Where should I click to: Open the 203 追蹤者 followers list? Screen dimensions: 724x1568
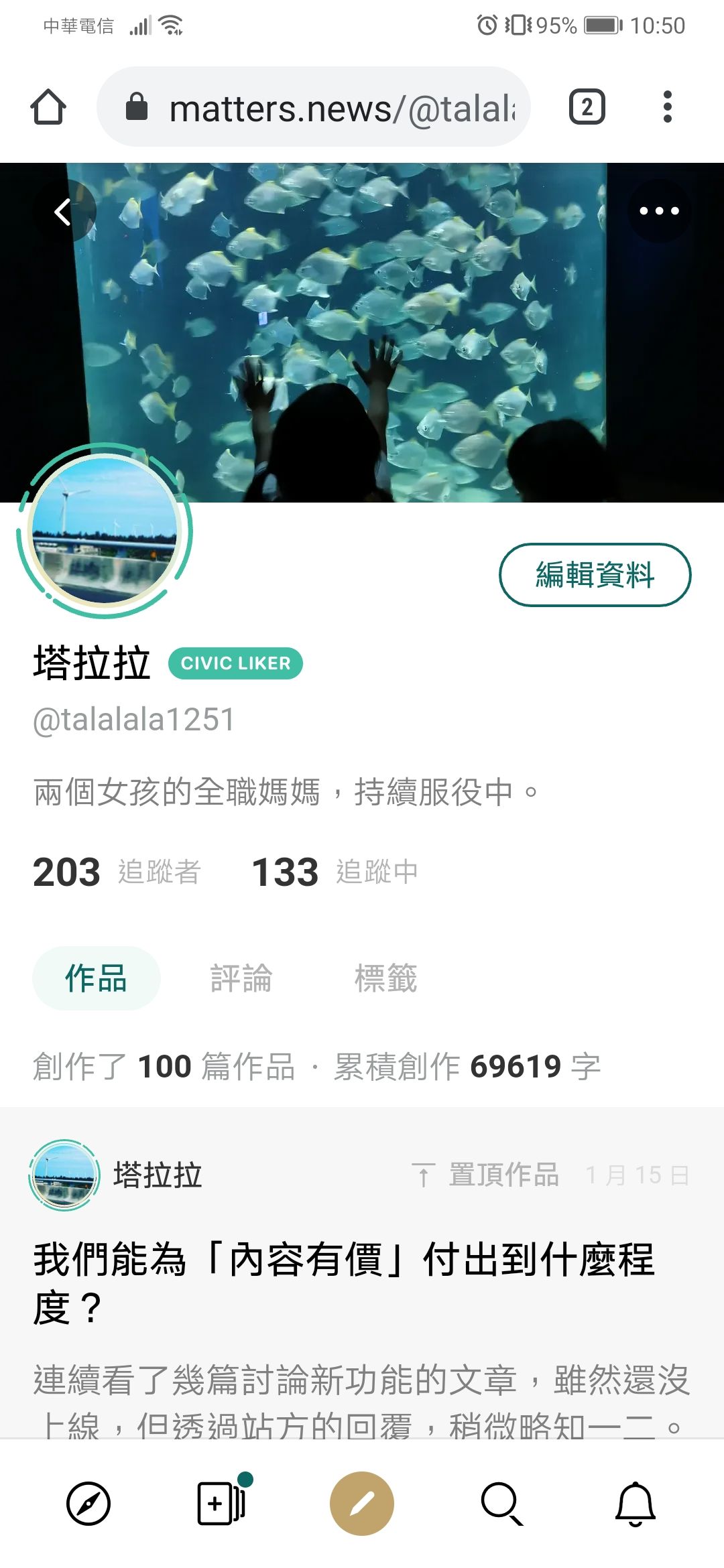click(117, 872)
